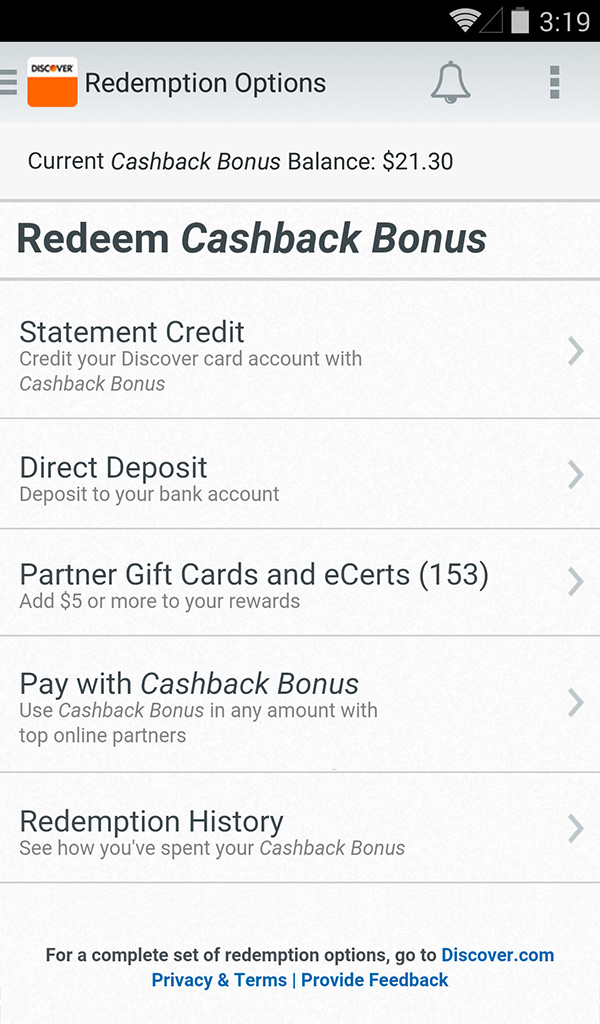Screen dimensions: 600x1024
Task: Open the navigation drawer menu
Action: click(10, 82)
